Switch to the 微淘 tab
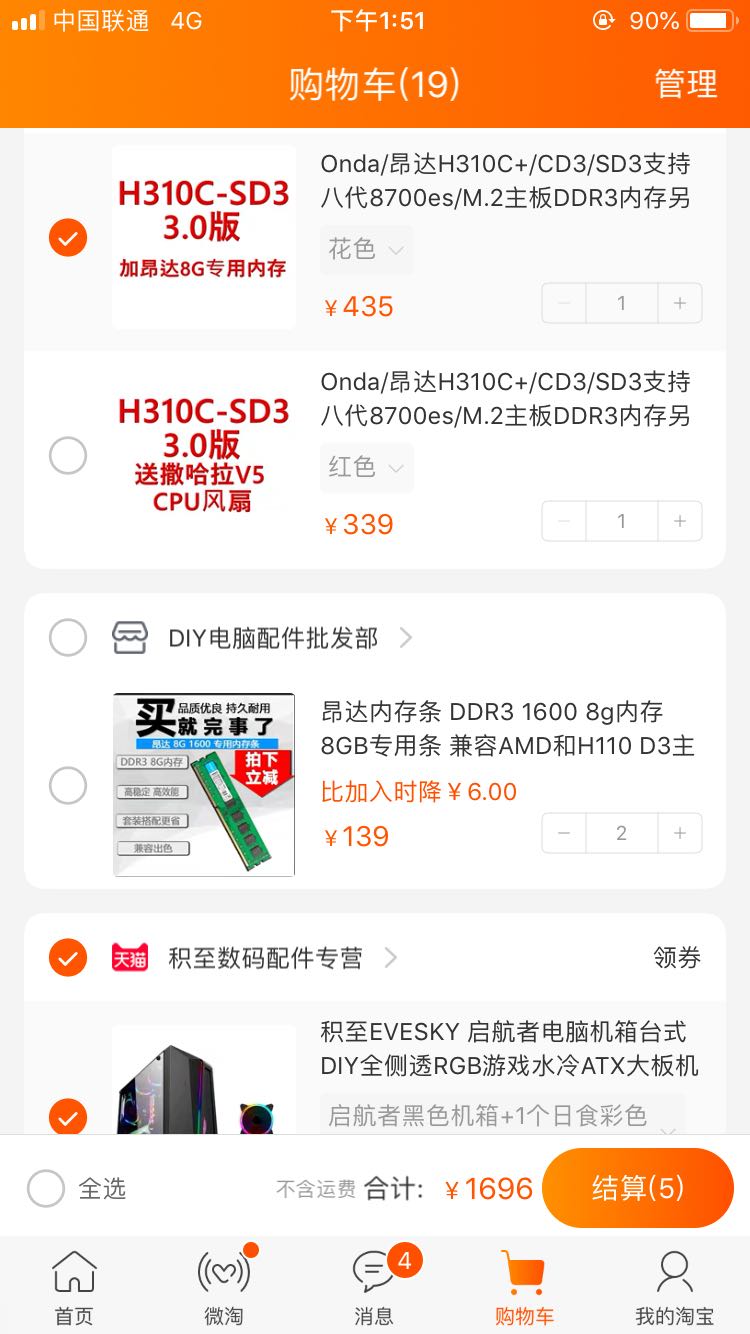Viewport: 750px width, 1334px height. (224, 1288)
